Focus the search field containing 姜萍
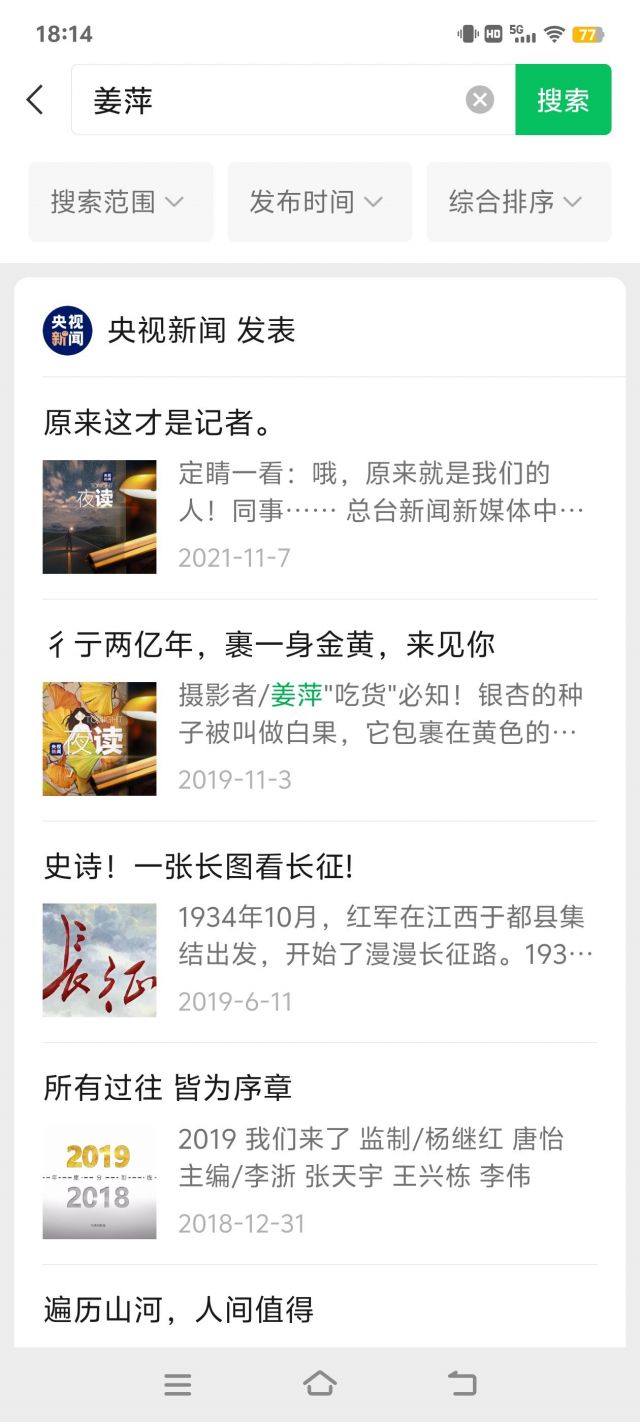This screenshot has width=640, height=1422. [270, 100]
